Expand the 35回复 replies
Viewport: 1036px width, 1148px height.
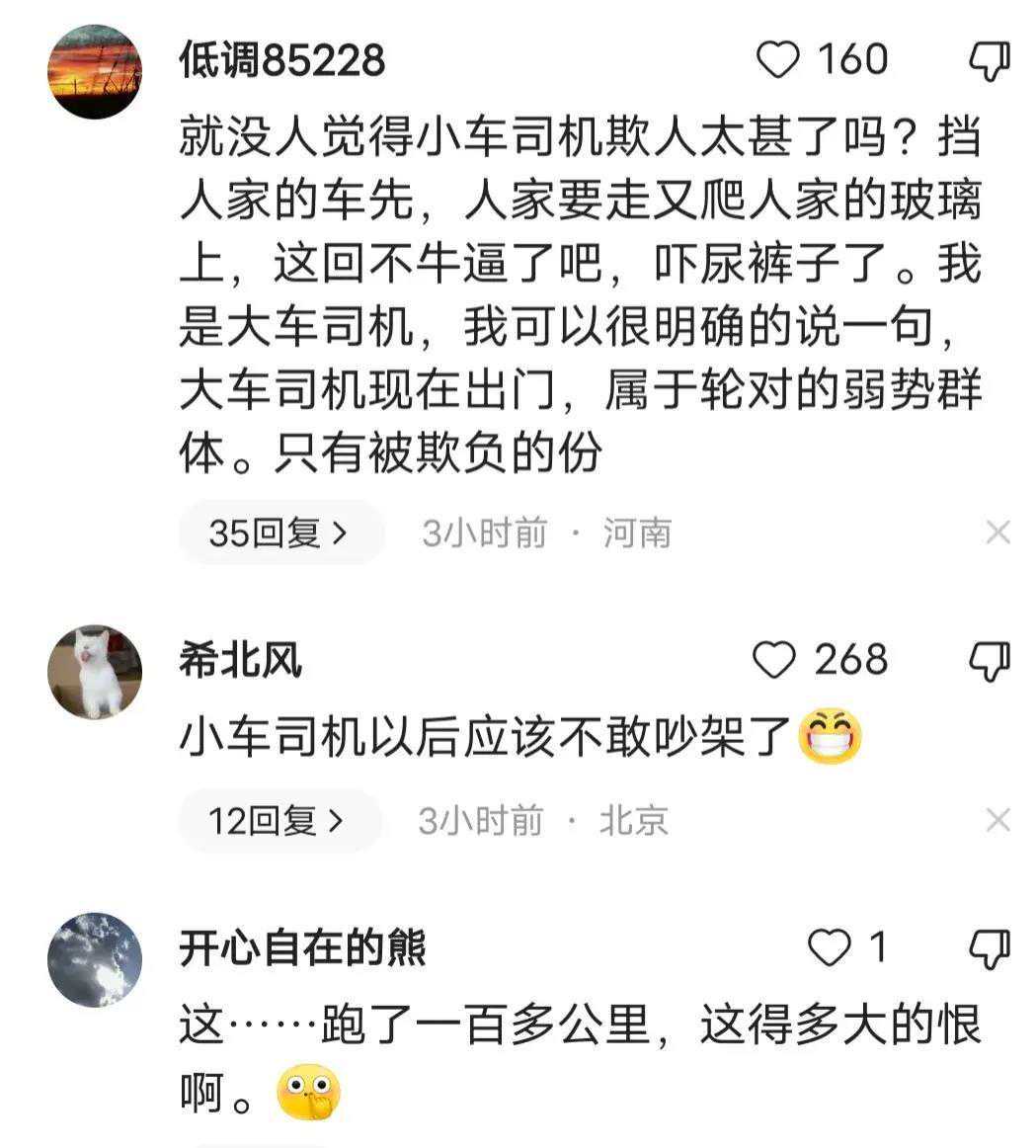279,533
